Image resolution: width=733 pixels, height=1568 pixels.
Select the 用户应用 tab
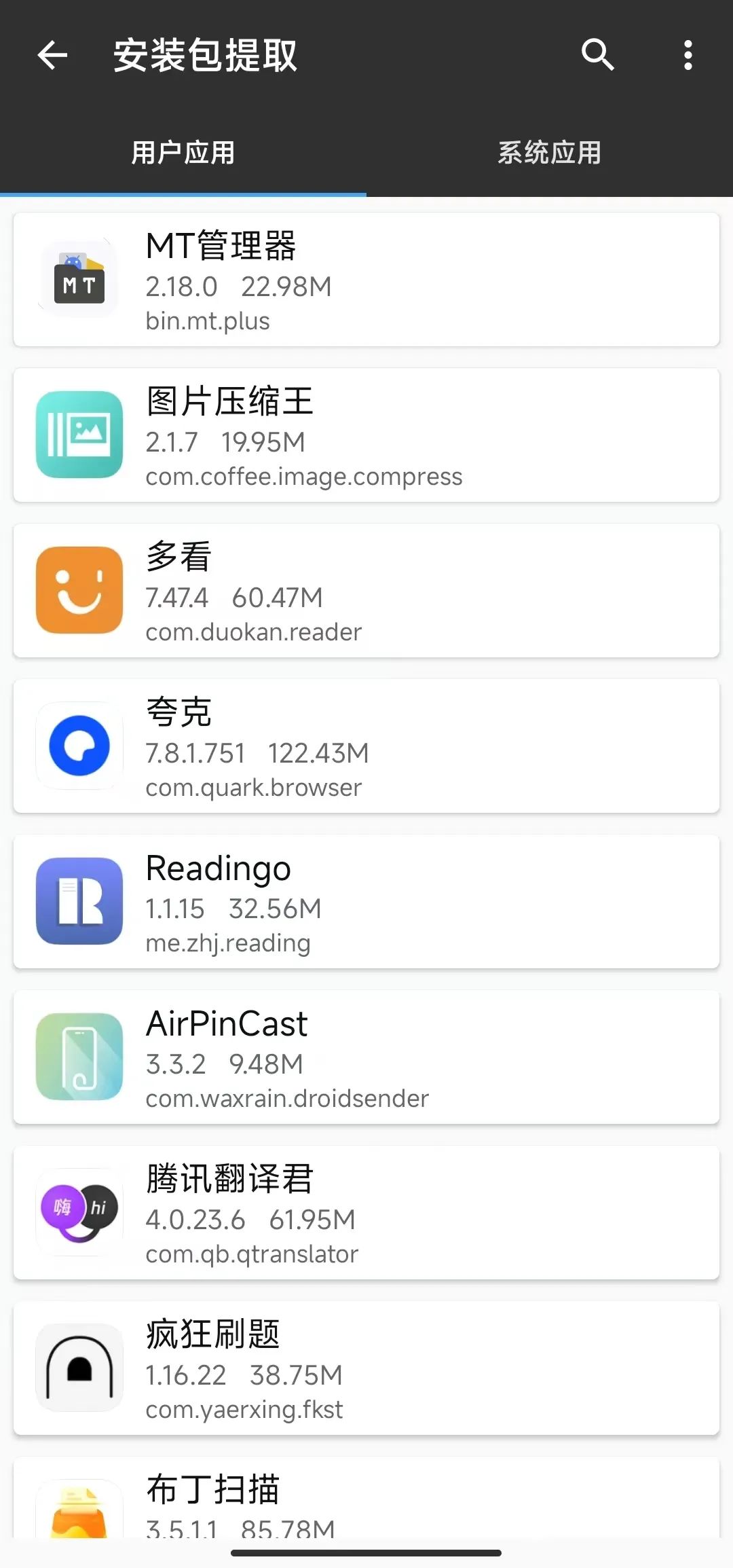point(183,153)
